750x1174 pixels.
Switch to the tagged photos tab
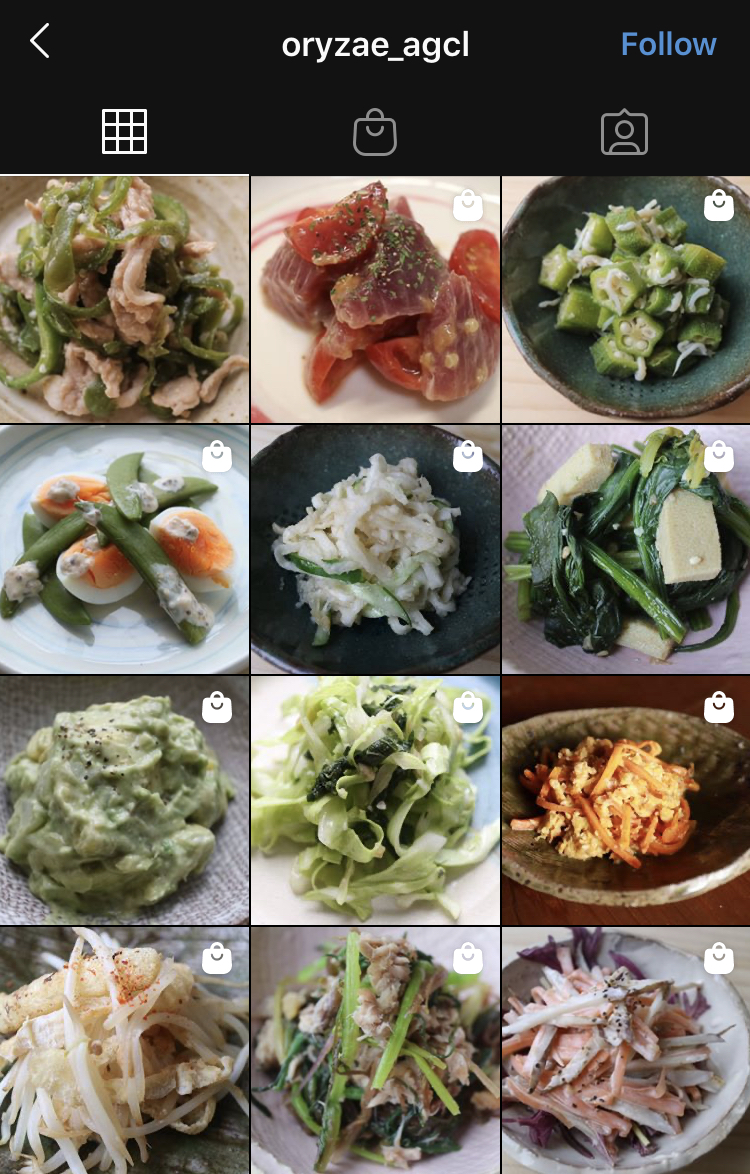(624, 133)
